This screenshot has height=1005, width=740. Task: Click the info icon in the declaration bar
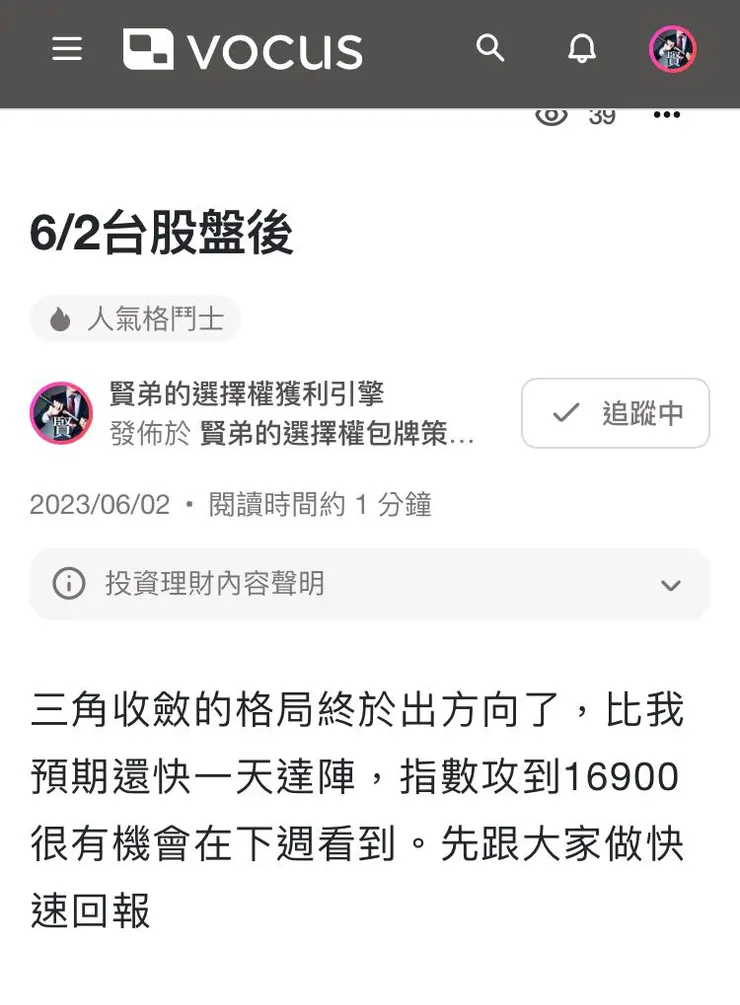[x=67, y=584]
